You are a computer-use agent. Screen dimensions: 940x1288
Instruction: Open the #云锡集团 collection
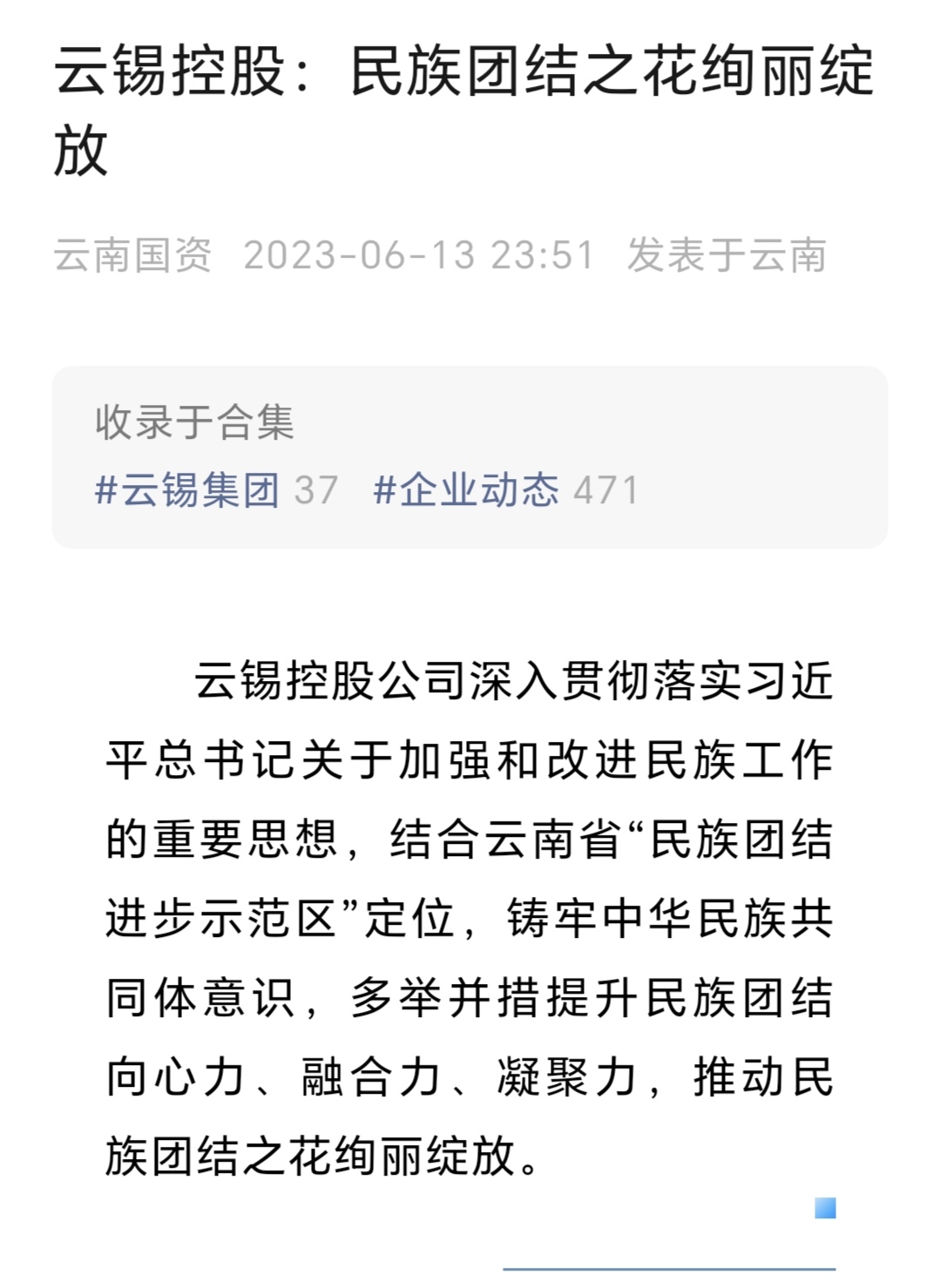point(187,489)
